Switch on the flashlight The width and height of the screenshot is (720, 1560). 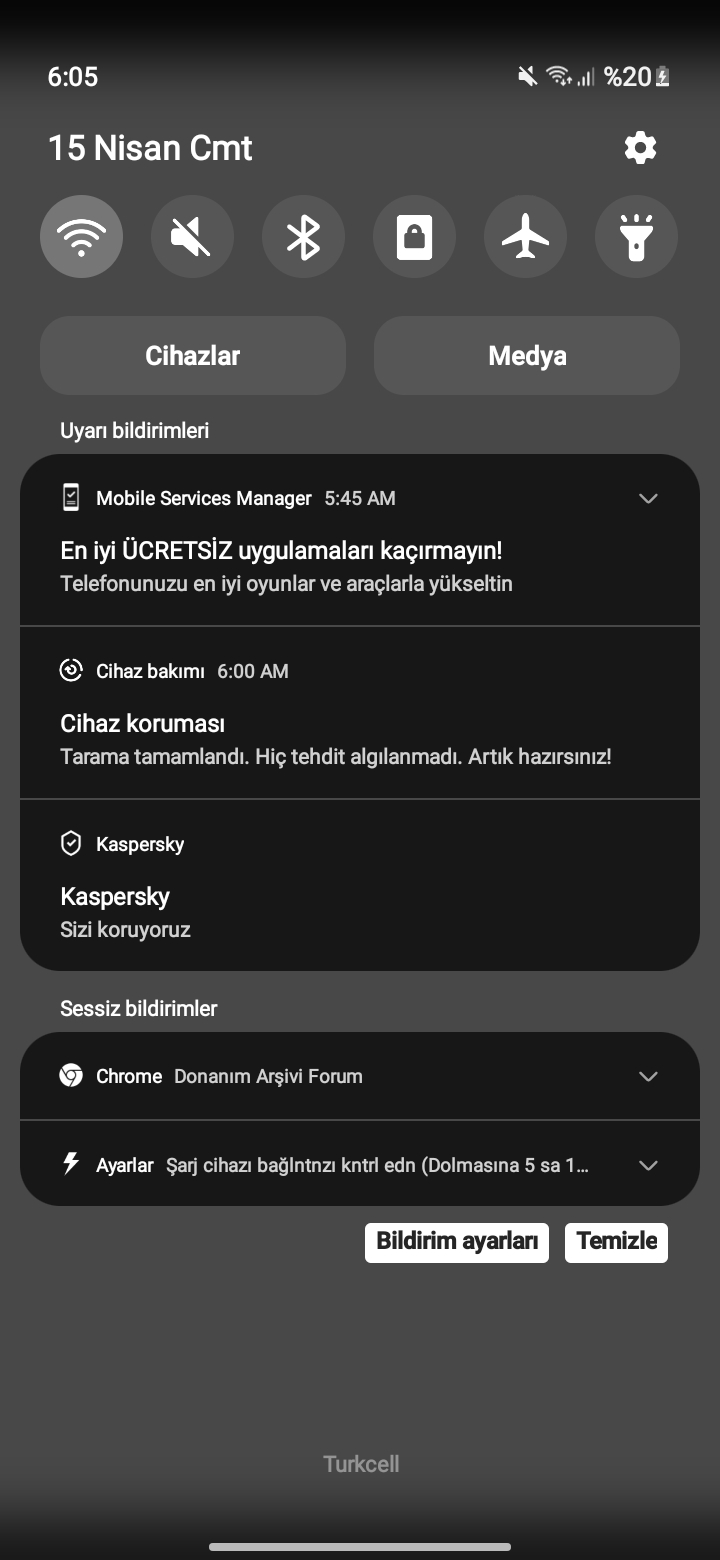pos(636,237)
